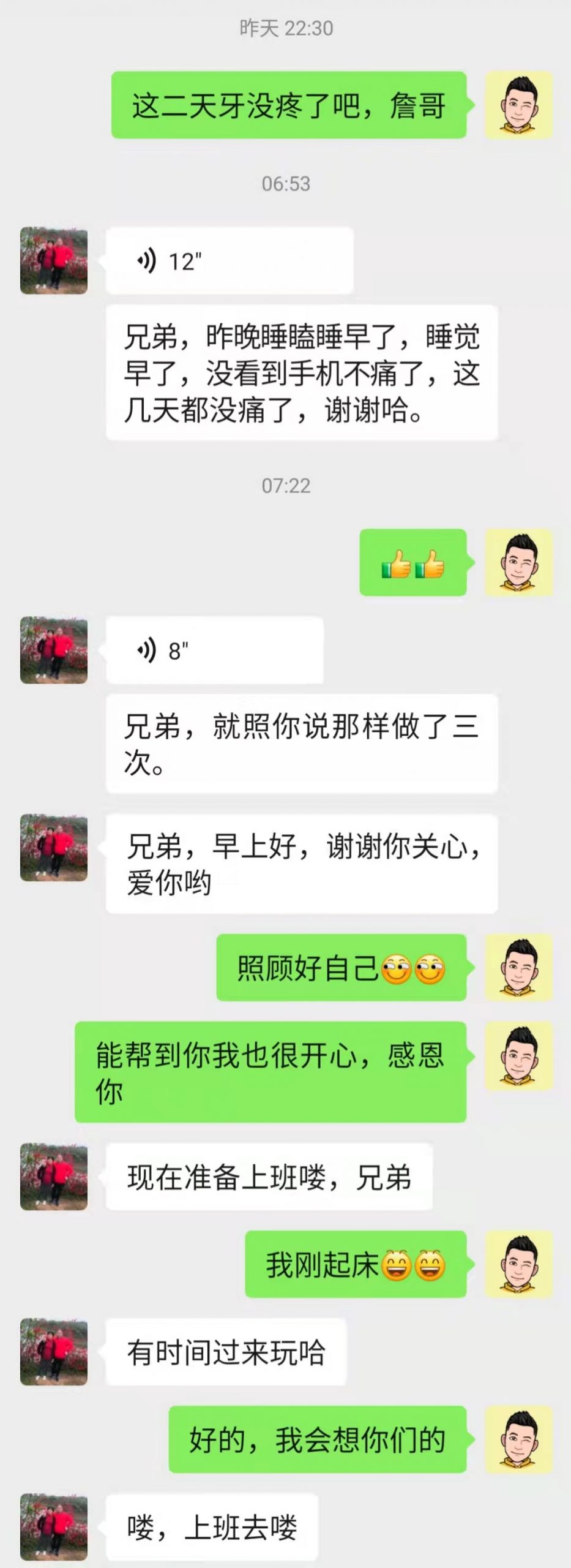Tap the avatar next to "我刚起床" message
Screen dimensions: 571x1568
[x=518, y=1264]
